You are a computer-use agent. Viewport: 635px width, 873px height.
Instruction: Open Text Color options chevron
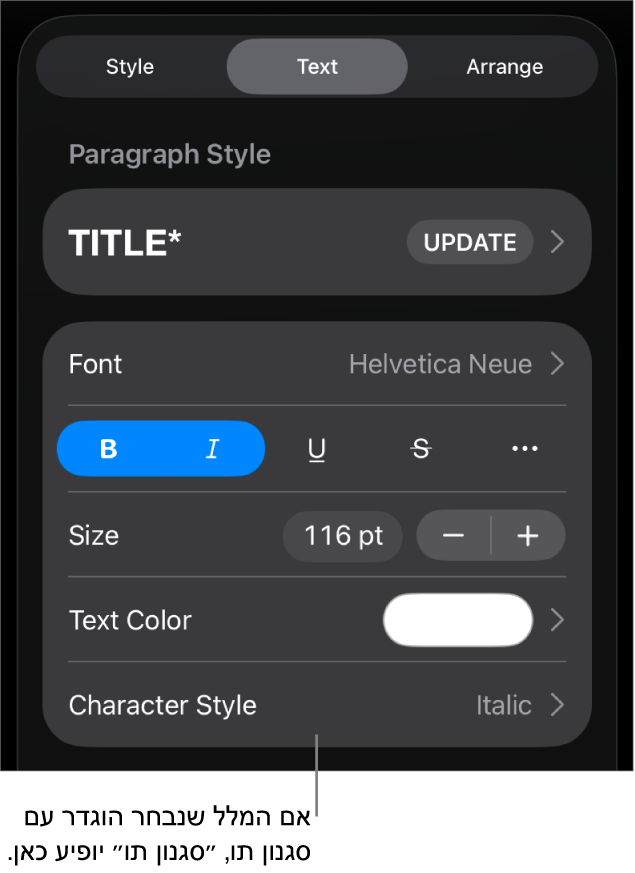pyautogui.click(x=558, y=620)
